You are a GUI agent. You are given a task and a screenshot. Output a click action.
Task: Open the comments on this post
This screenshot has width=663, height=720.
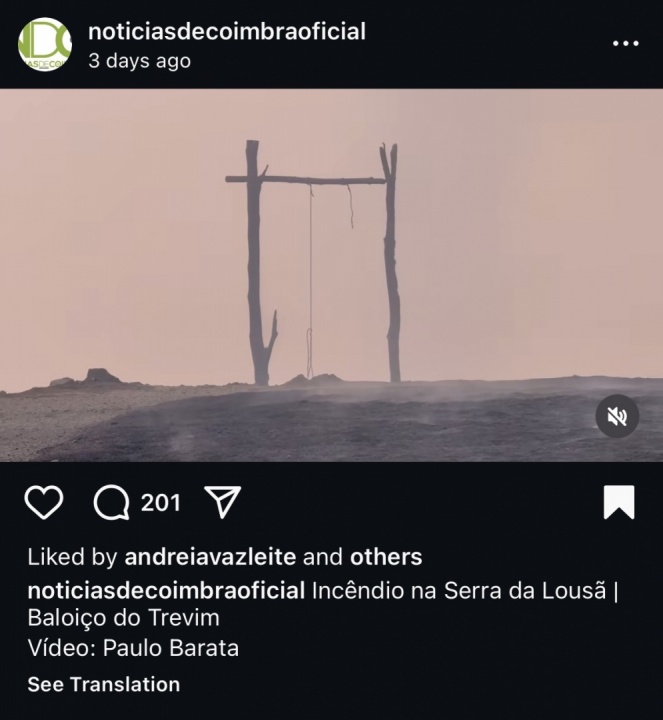(112, 502)
